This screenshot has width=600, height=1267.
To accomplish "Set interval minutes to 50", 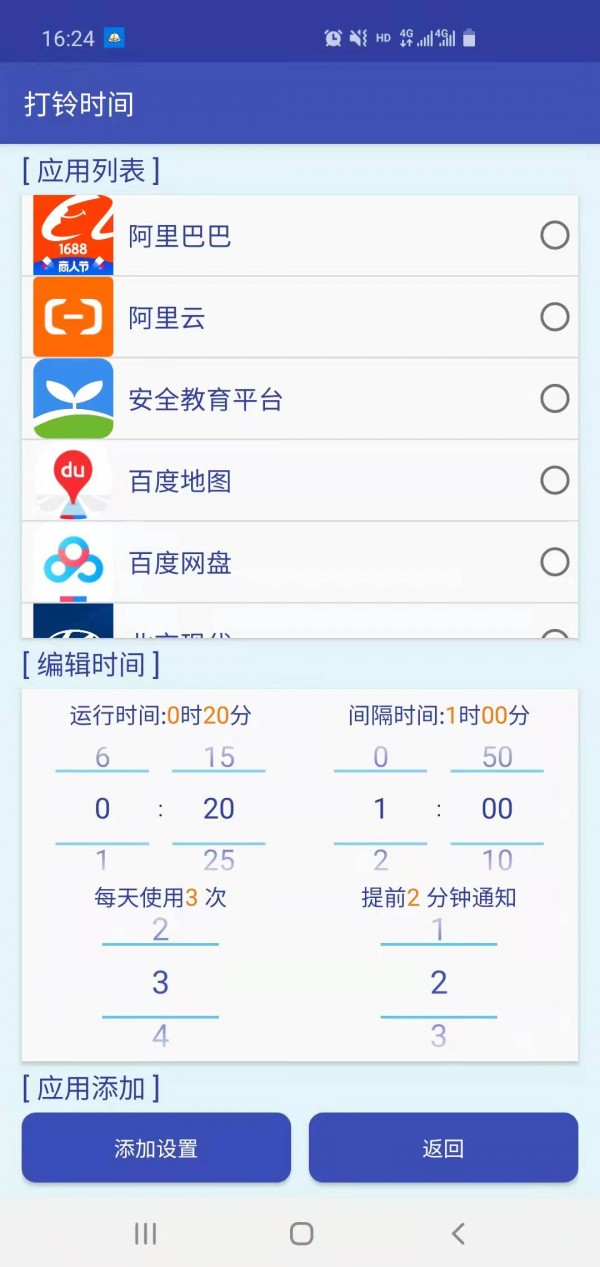I will tap(497, 757).
